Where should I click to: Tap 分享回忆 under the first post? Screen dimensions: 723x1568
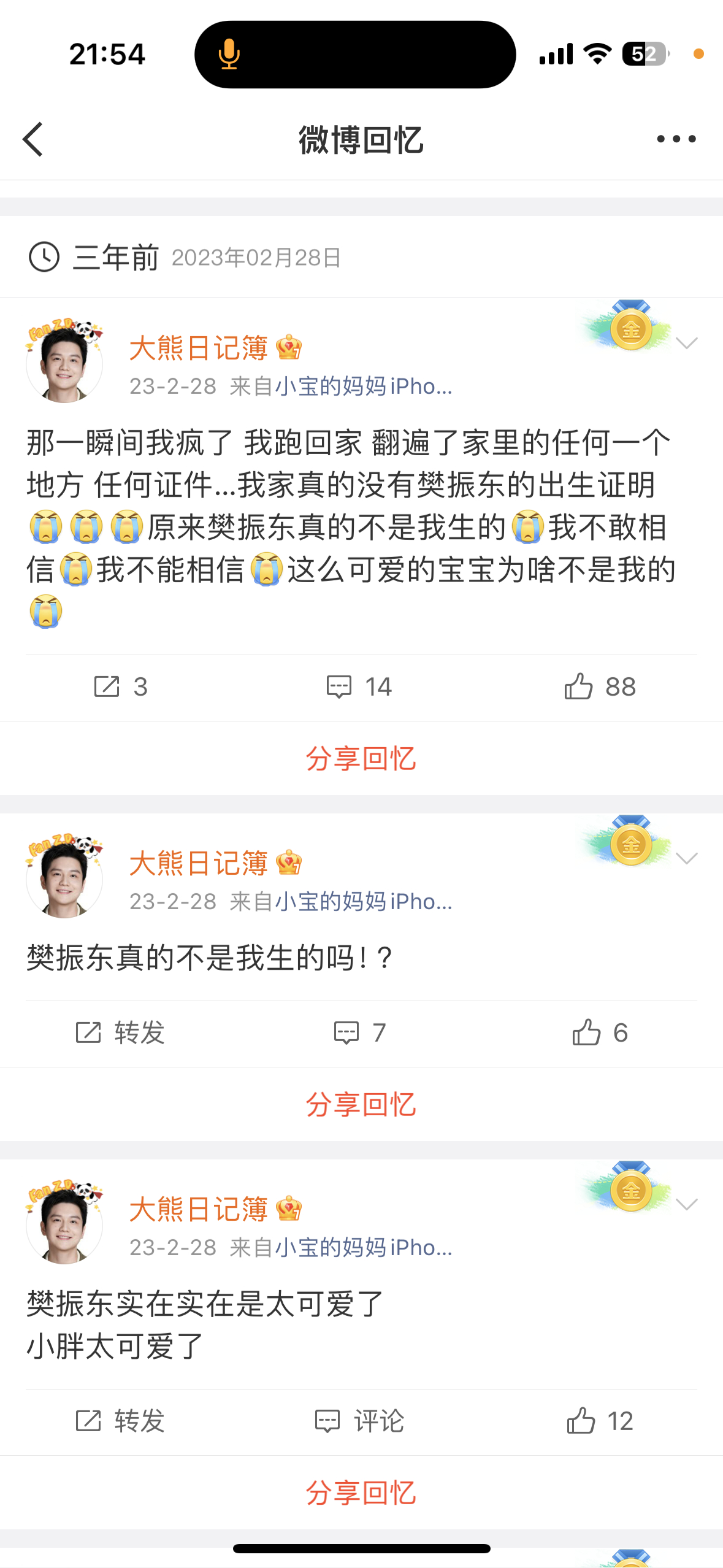(361, 759)
